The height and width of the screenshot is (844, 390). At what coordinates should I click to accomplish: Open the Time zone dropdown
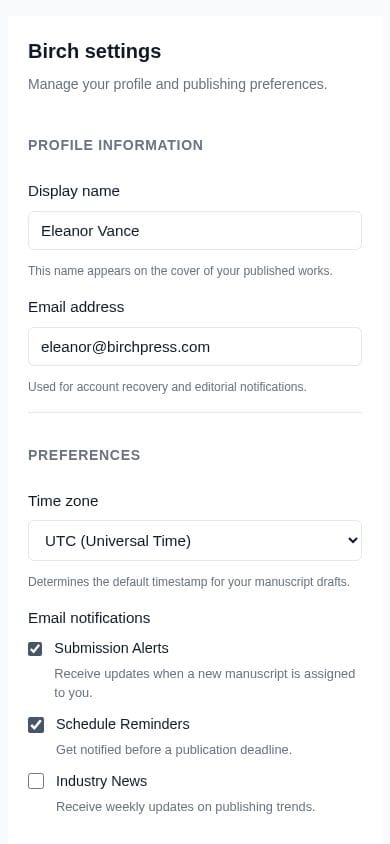coord(195,540)
